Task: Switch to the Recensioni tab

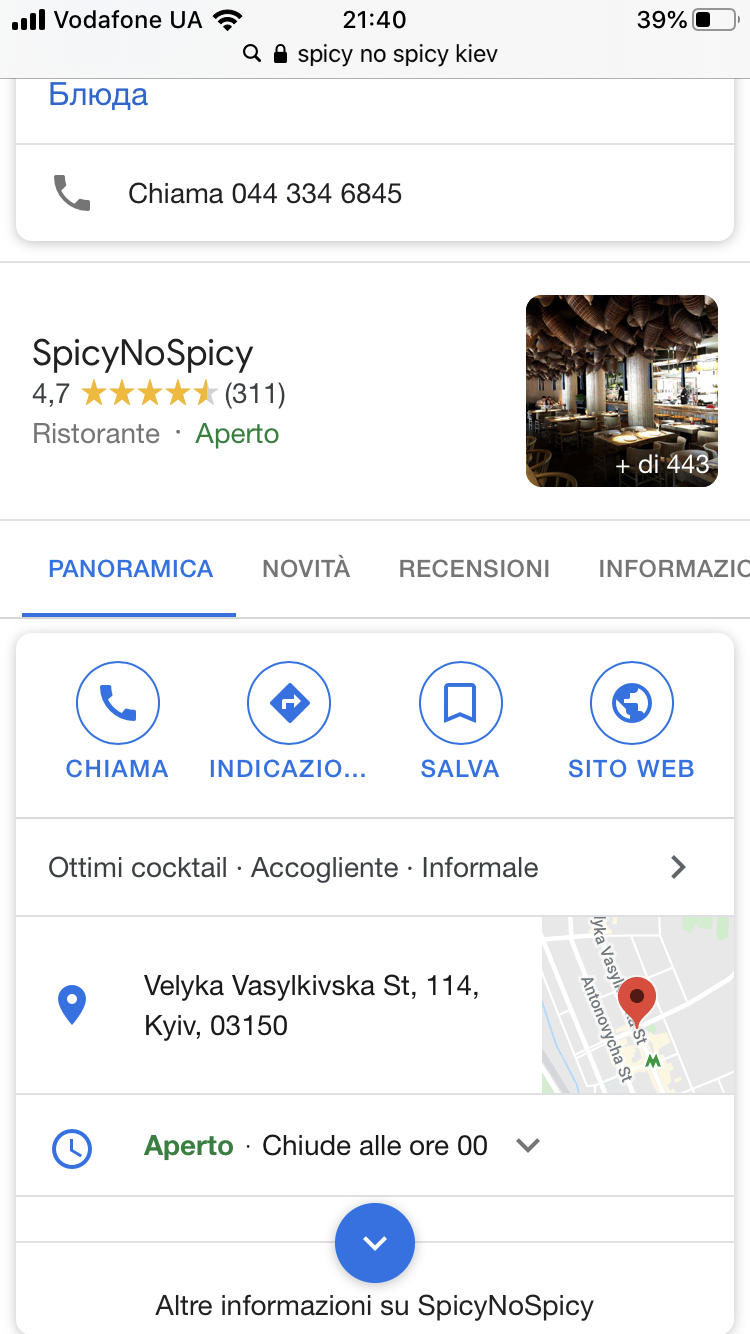Action: [x=474, y=569]
